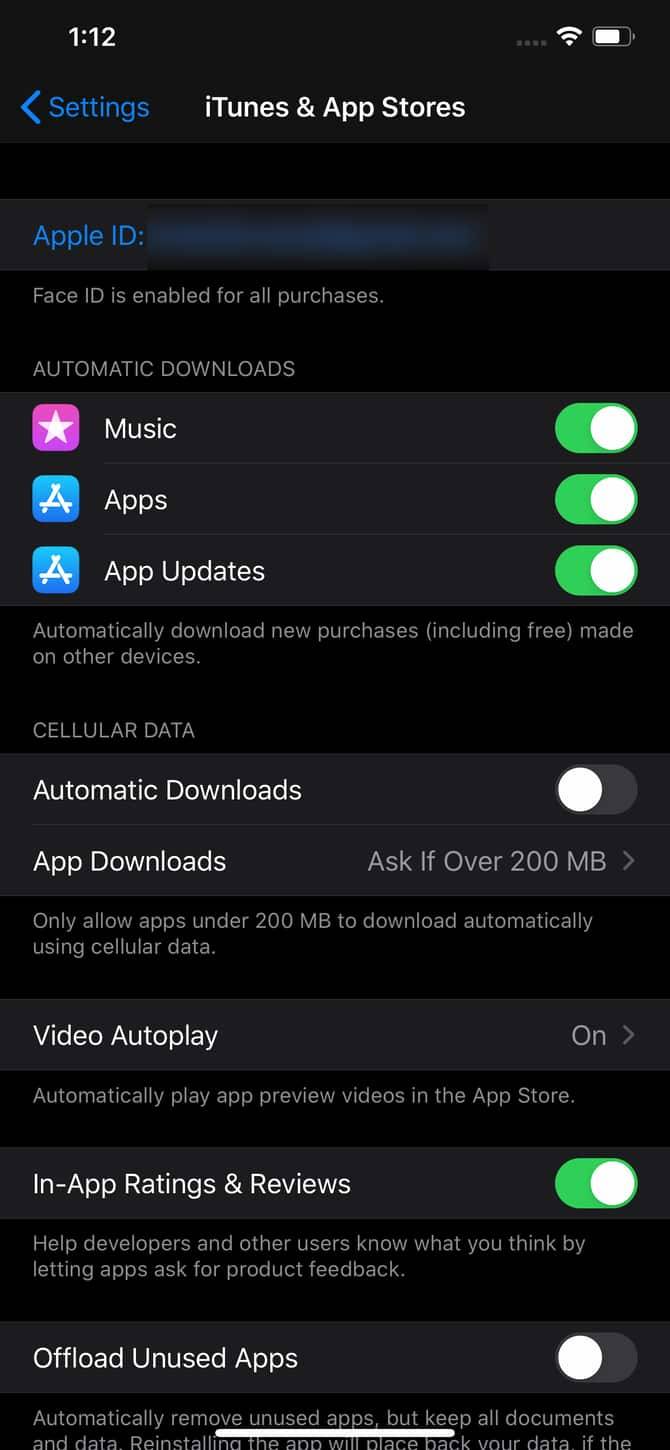Enable Automatic Downloads over cellular data
The height and width of the screenshot is (1450, 670).
coord(595,790)
